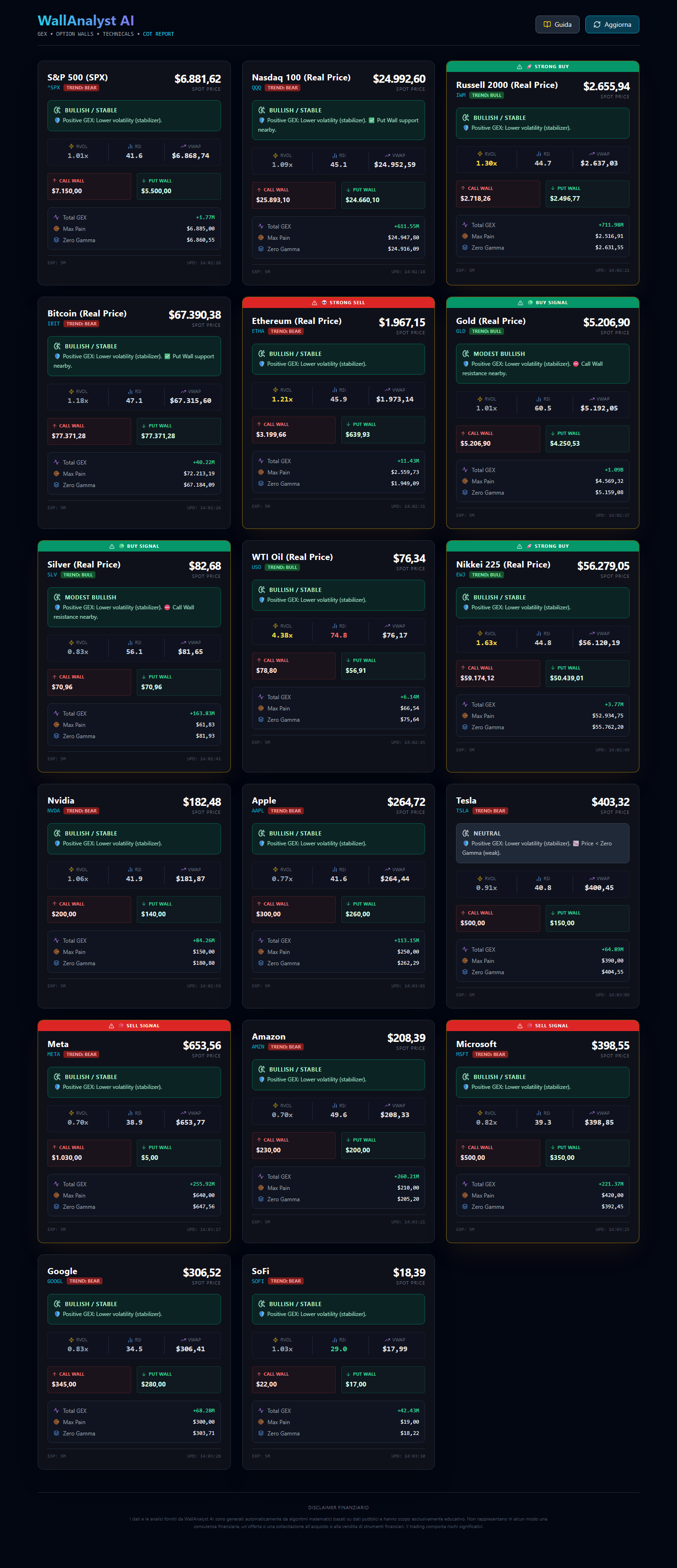View the Gold Buy Signal card
Screen dimensions: 677x1568
click(x=491, y=321)
